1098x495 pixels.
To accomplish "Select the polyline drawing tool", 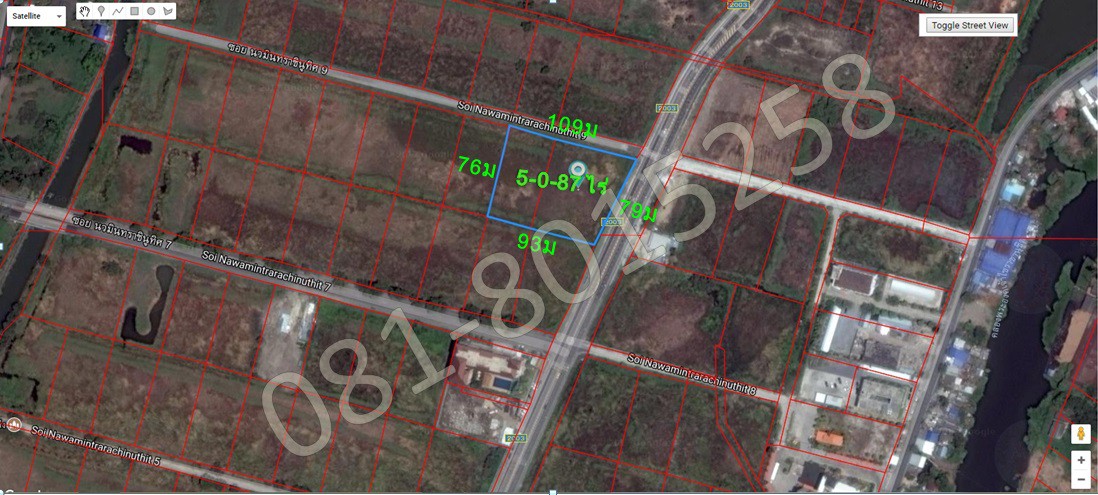I will point(118,11).
